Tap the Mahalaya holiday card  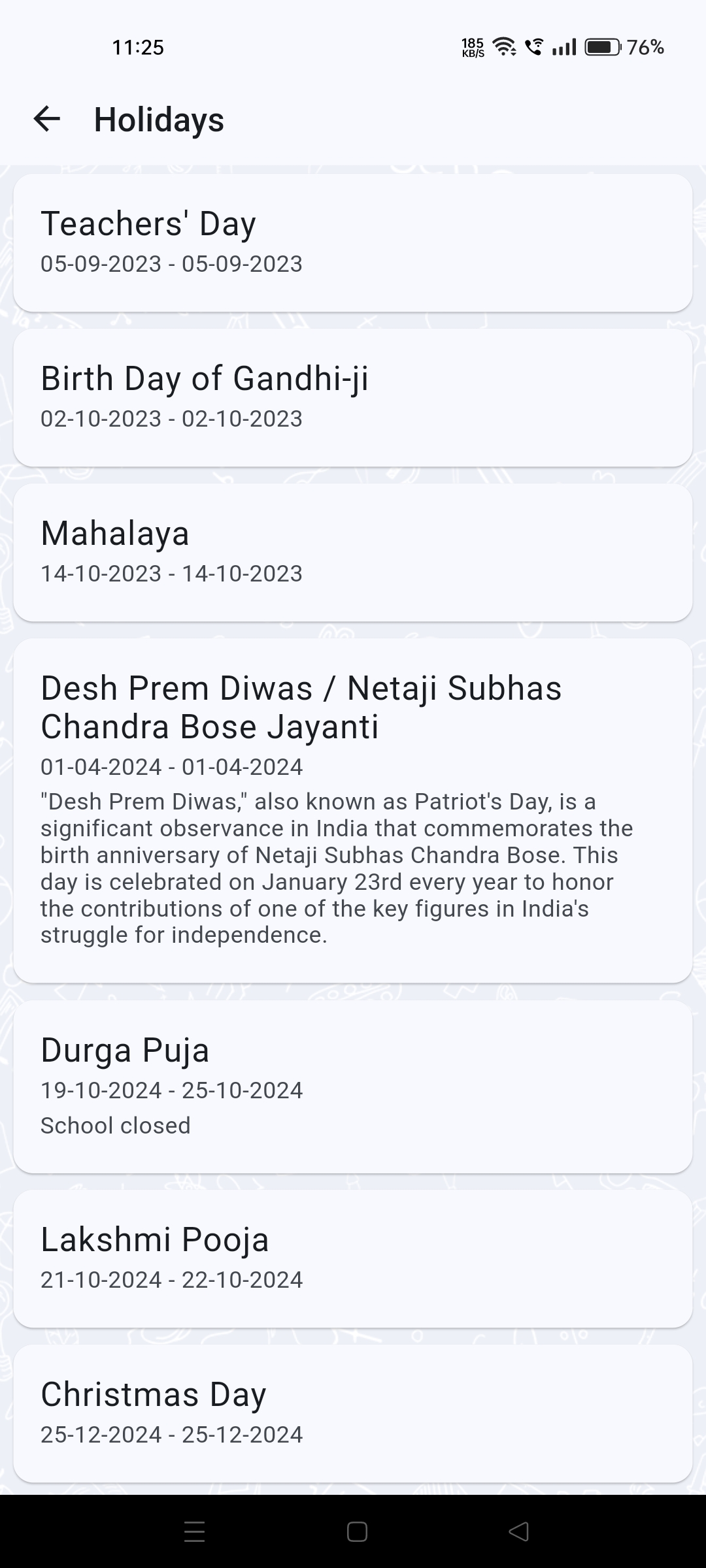(x=353, y=552)
